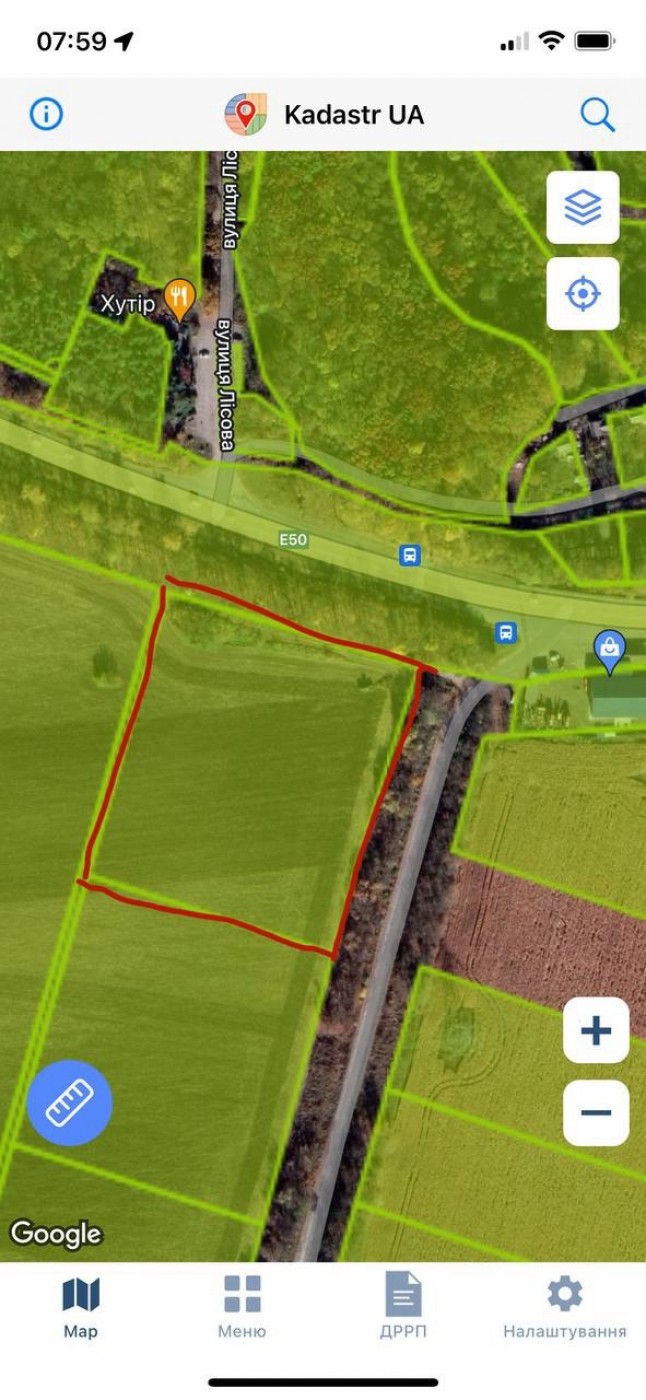
Task: Switch to the Map tab
Action: click(x=81, y=1306)
